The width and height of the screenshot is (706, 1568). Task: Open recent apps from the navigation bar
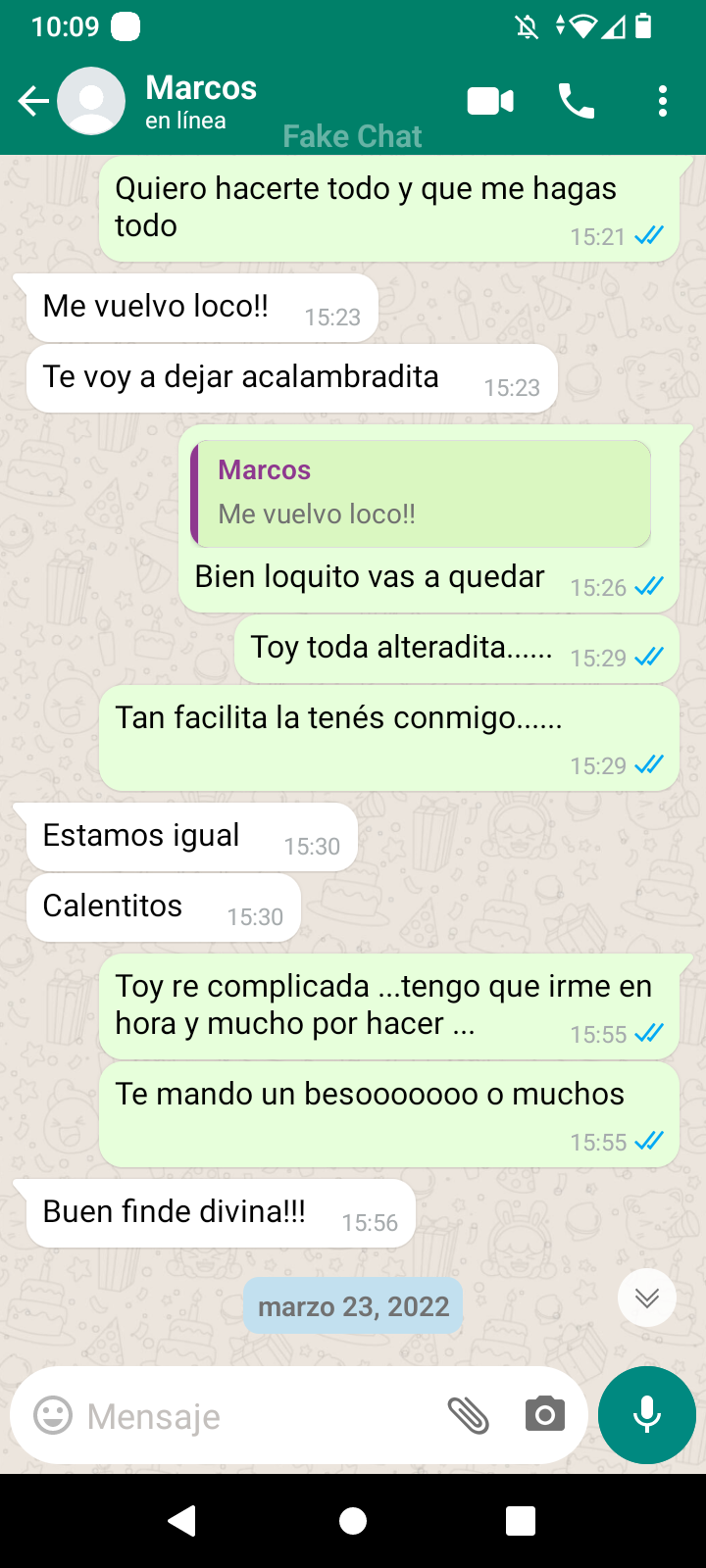point(521,1521)
